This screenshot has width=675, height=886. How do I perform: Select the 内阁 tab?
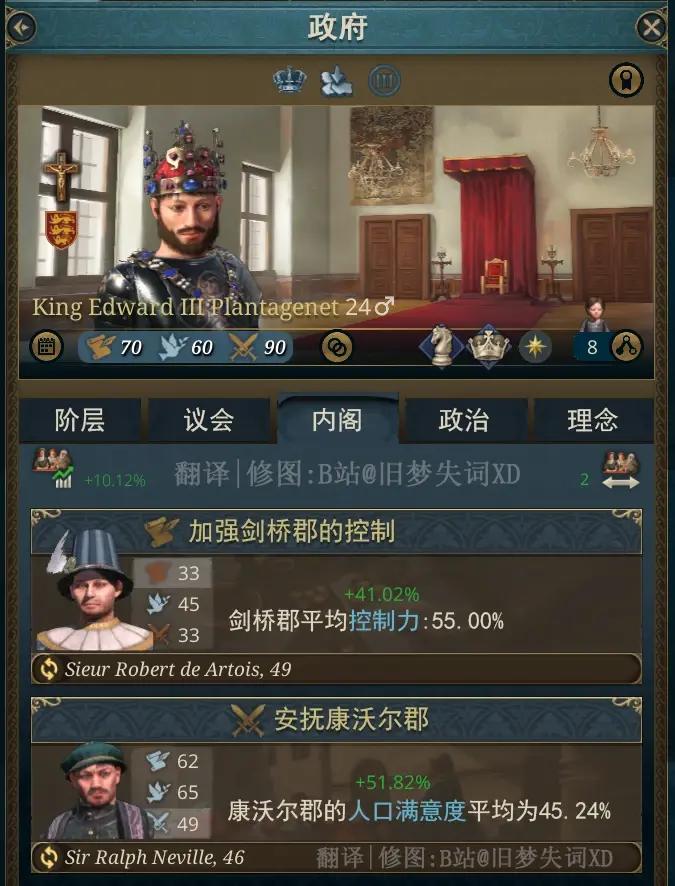[x=337, y=420]
